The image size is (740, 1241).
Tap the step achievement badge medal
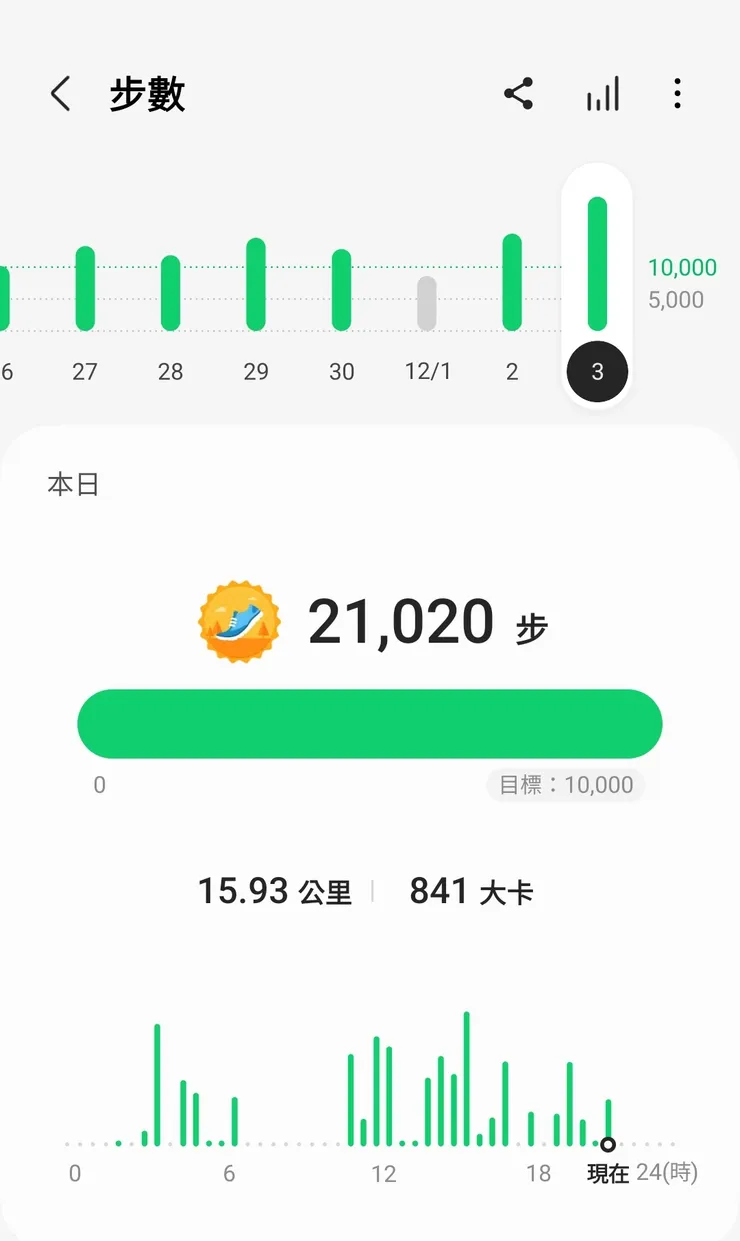238,620
